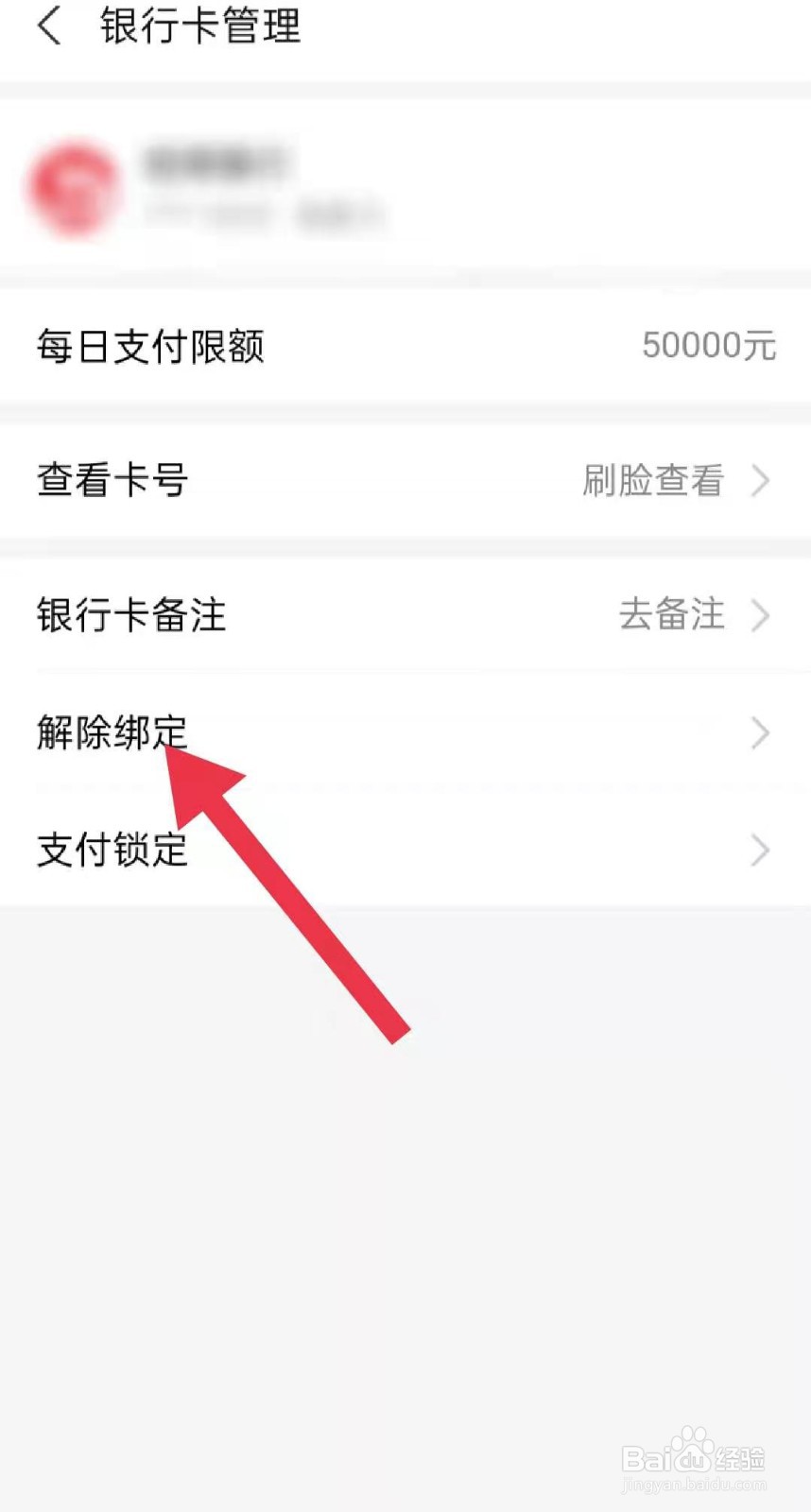
Task: Tap the back arrow to return
Action: (x=49, y=26)
